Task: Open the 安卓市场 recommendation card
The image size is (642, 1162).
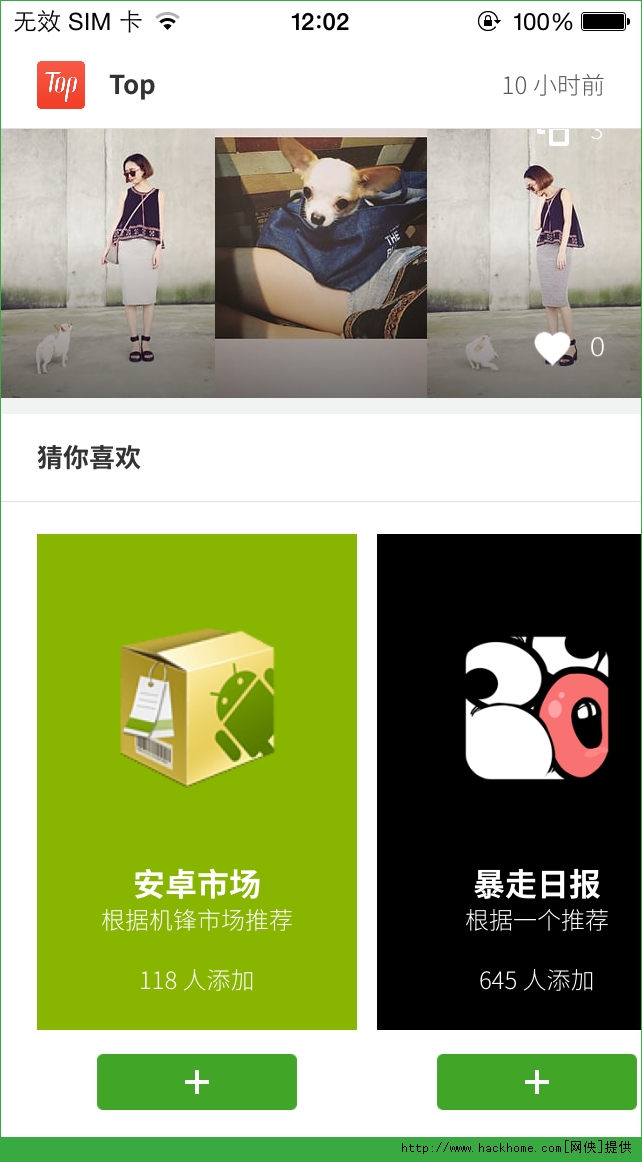Action: (197, 780)
